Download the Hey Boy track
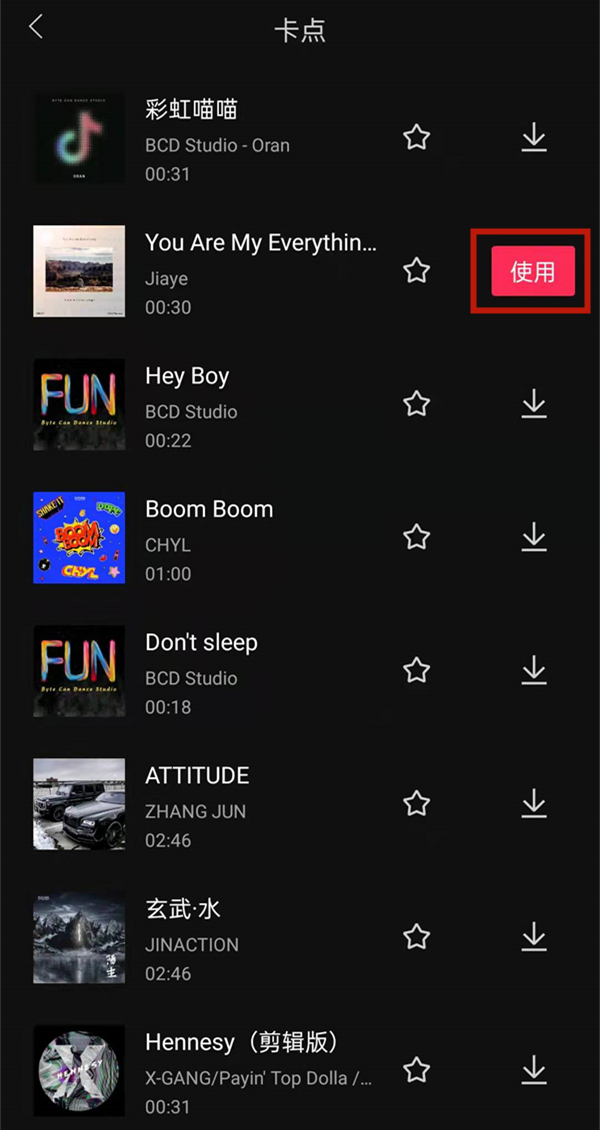600x1130 pixels. 534,404
